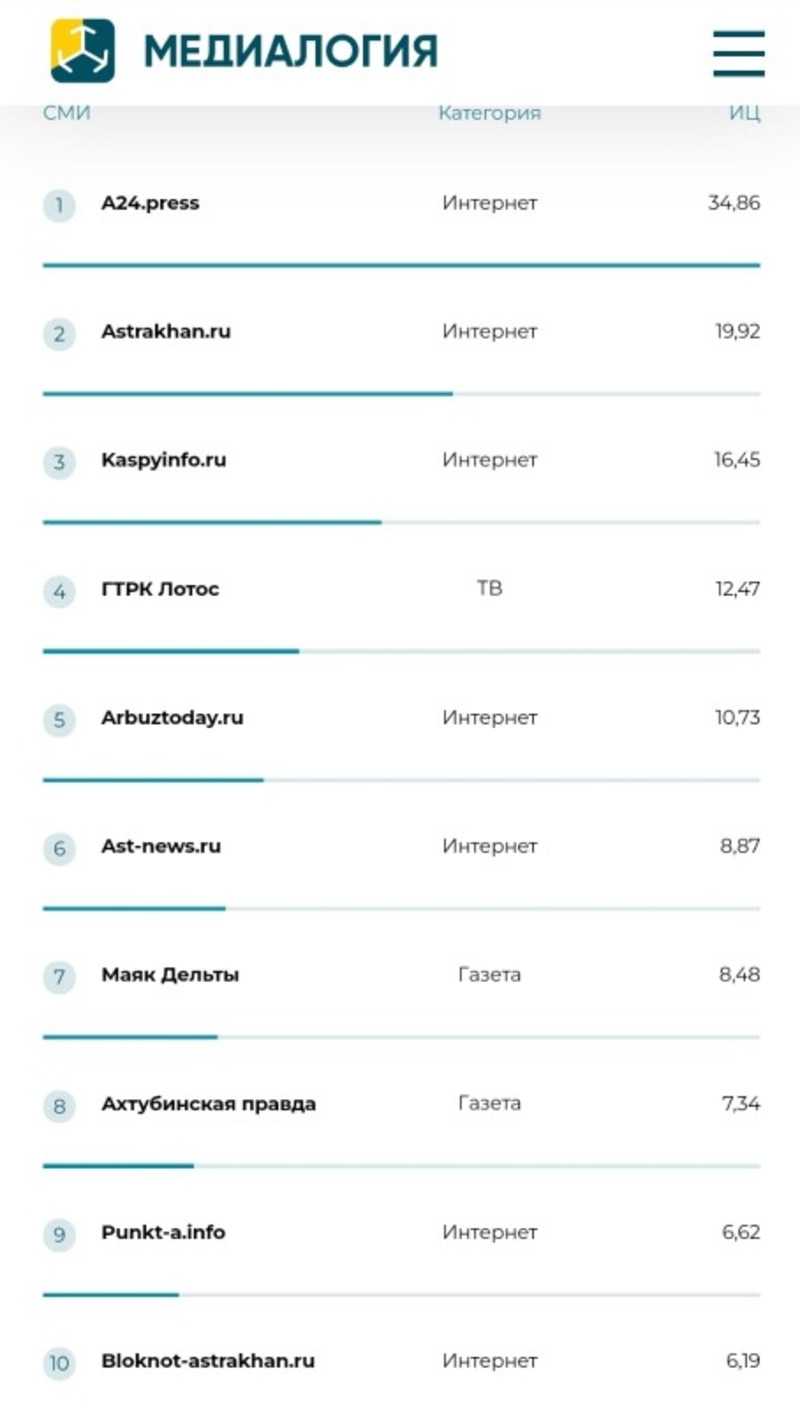800x1401 pixels.
Task: Open the hamburger navigation menu
Action: tap(739, 53)
